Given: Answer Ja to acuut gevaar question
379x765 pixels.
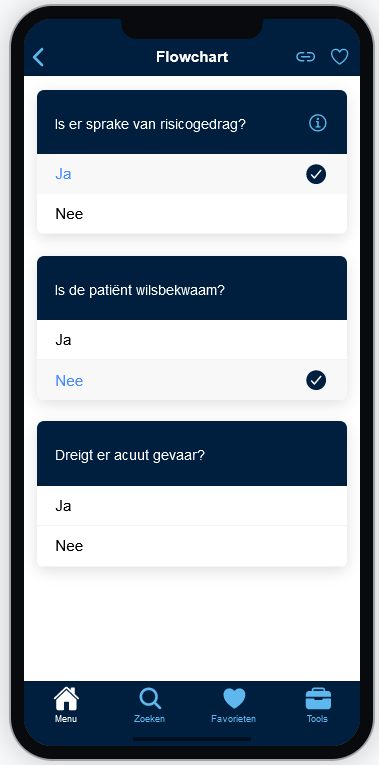Looking at the screenshot, I should tap(192, 505).
